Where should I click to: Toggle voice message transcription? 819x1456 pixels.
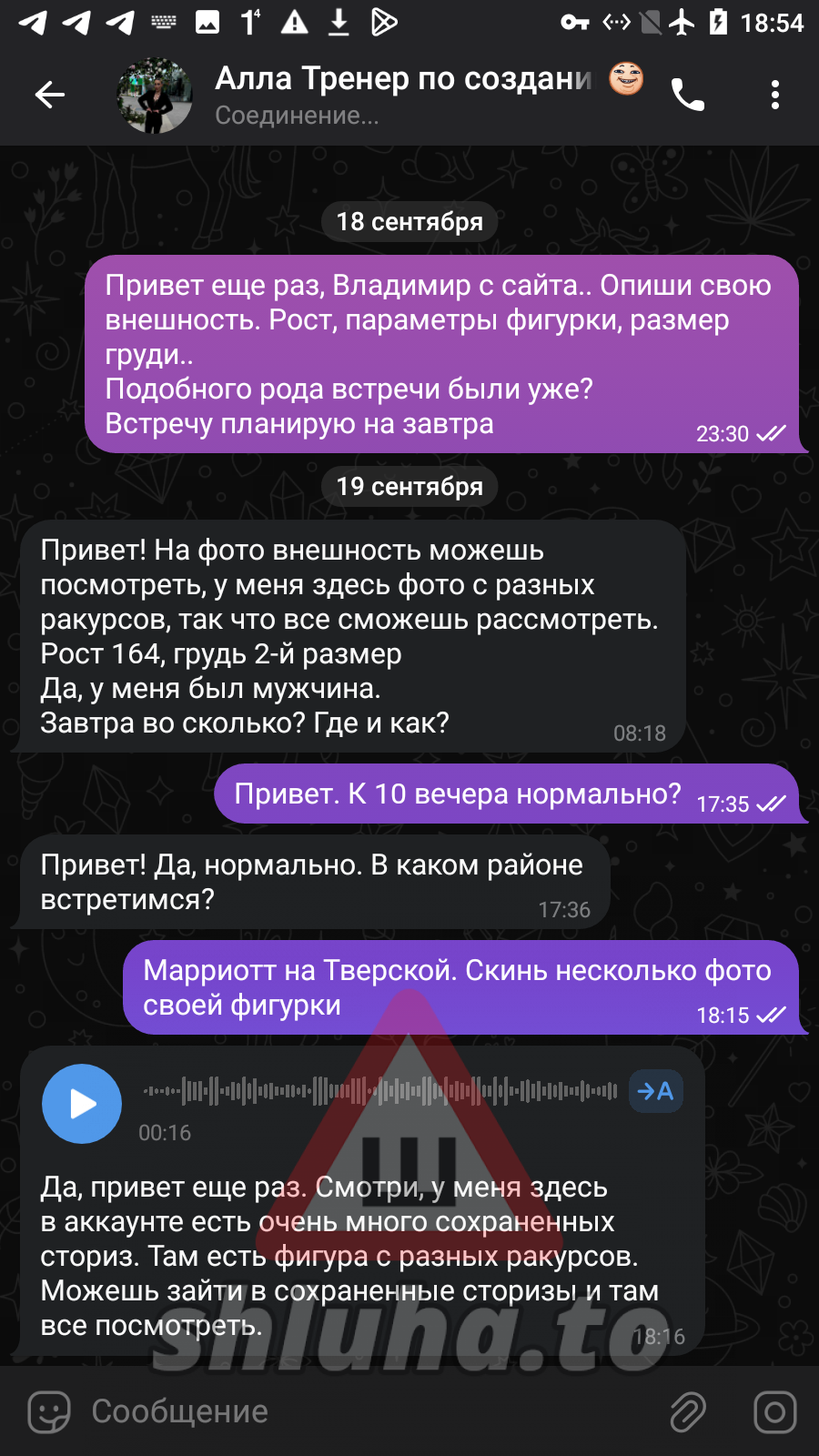(656, 1090)
